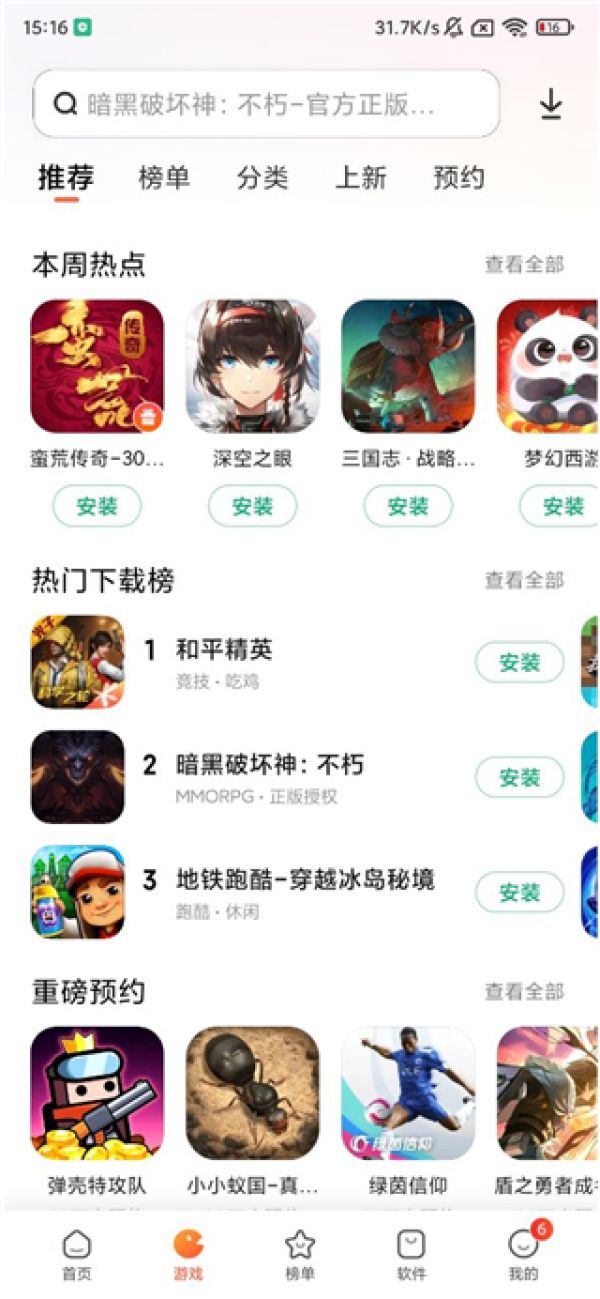Switch to the 榜单 top tab
The height and width of the screenshot is (1299, 600).
coord(164,179)
